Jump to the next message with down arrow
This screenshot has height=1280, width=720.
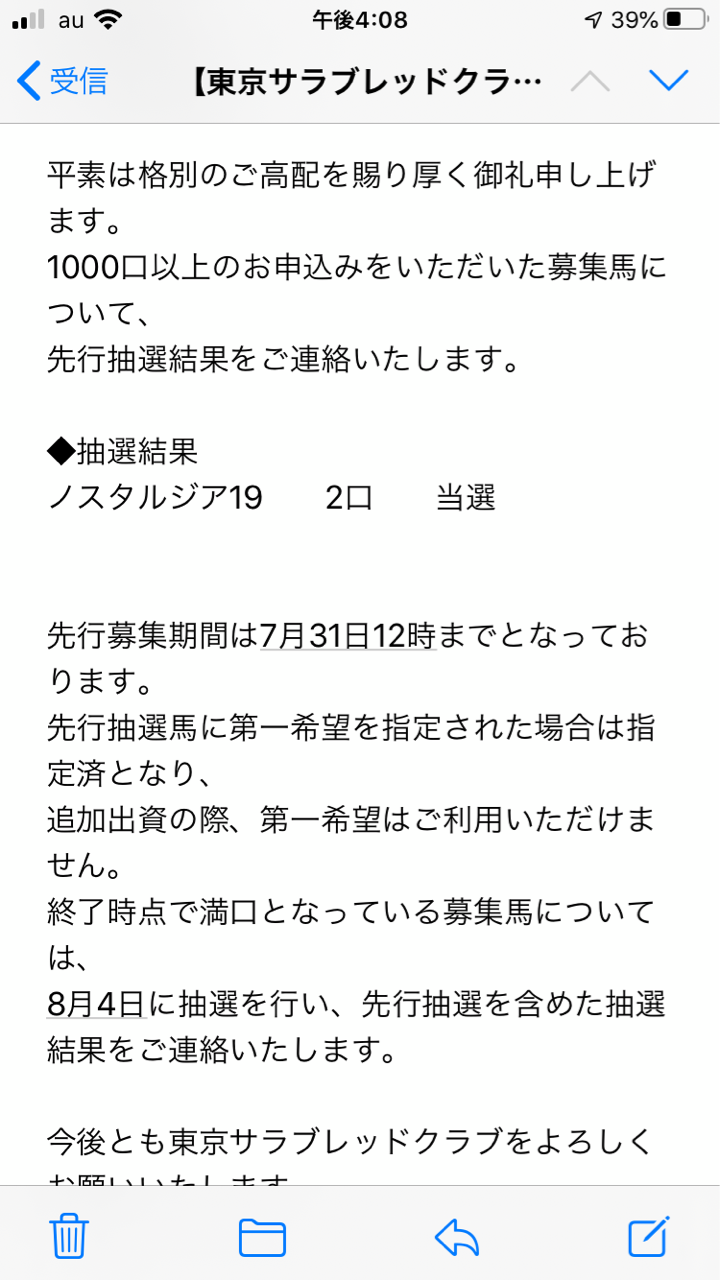[669, 80]
